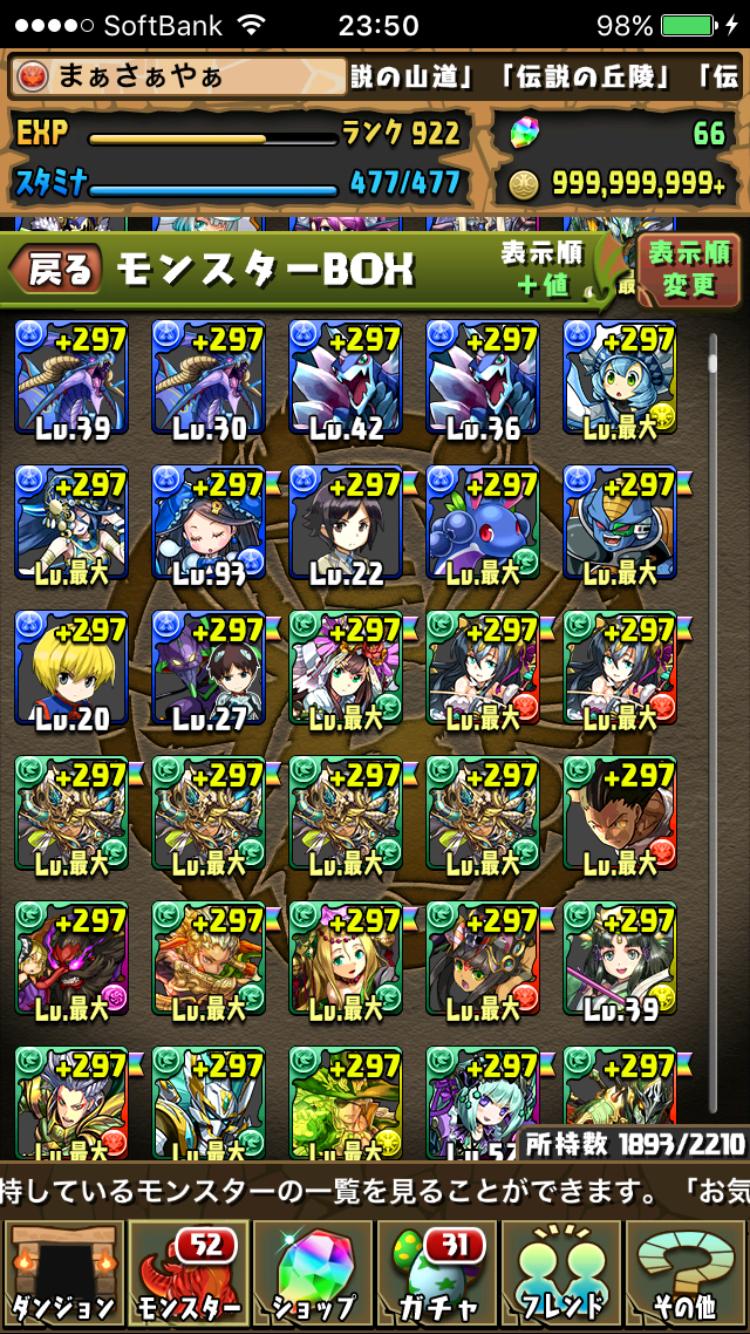Open the blue armored robot monster

(619, 523)
